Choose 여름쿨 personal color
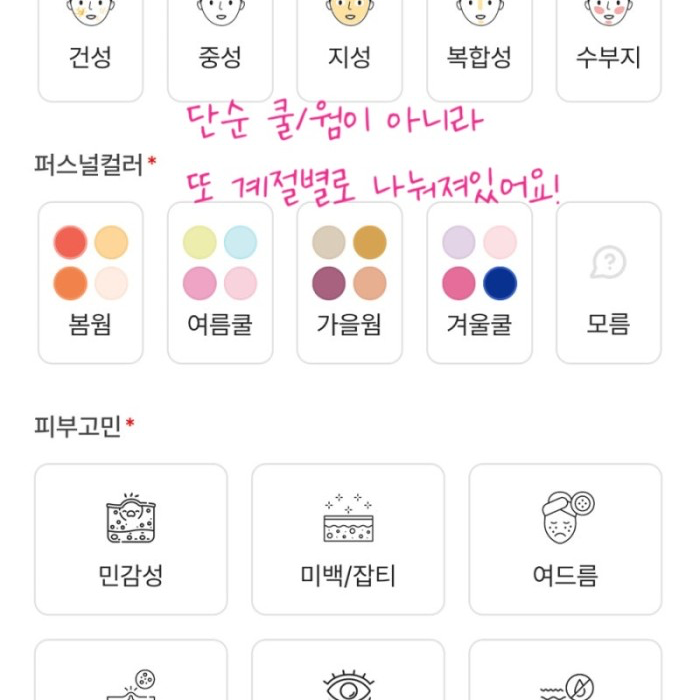The height and width of the screenshot is (700, 700). point(220,283)
